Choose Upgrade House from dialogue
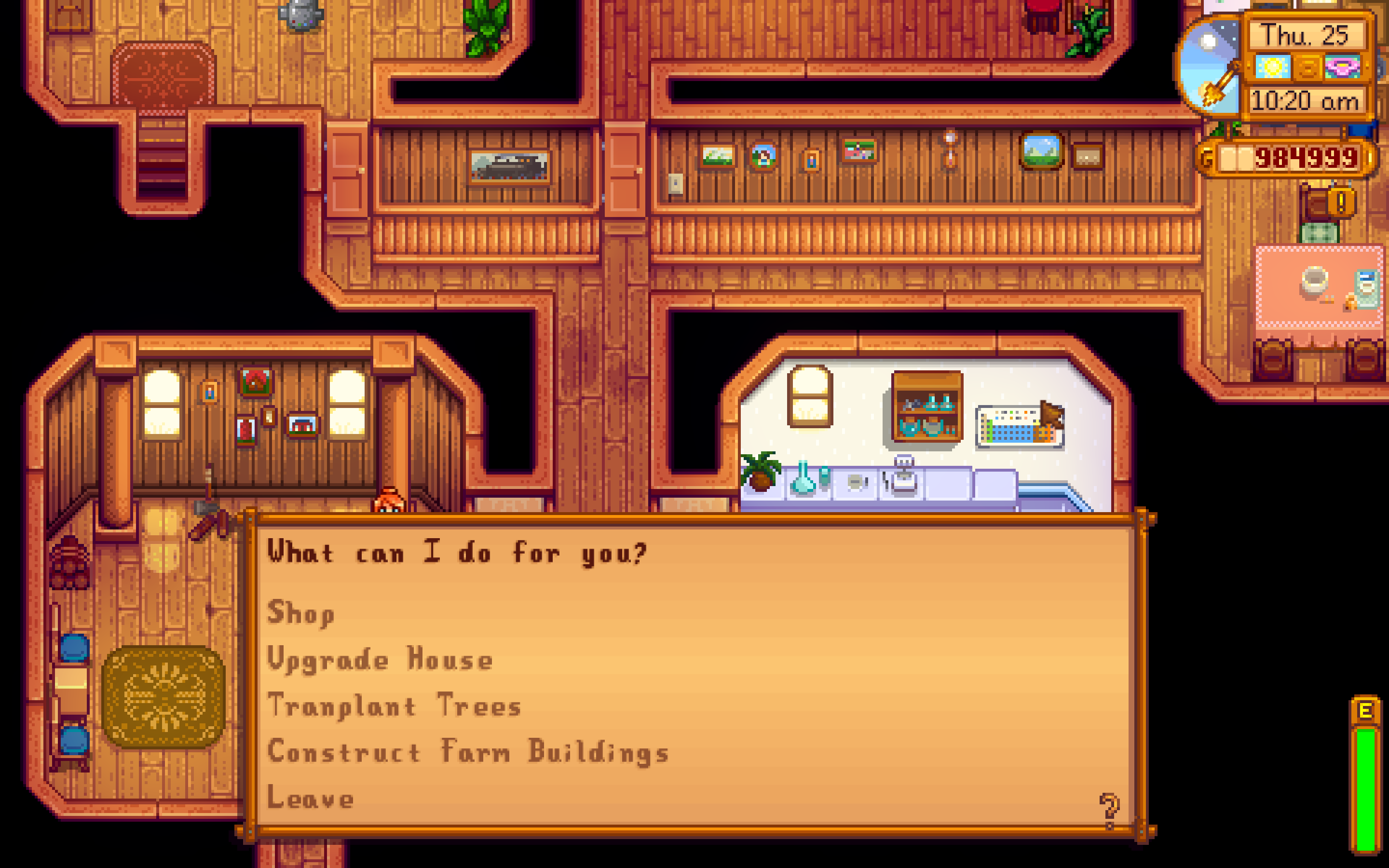Screen dimensions: 1389x868 380,659
